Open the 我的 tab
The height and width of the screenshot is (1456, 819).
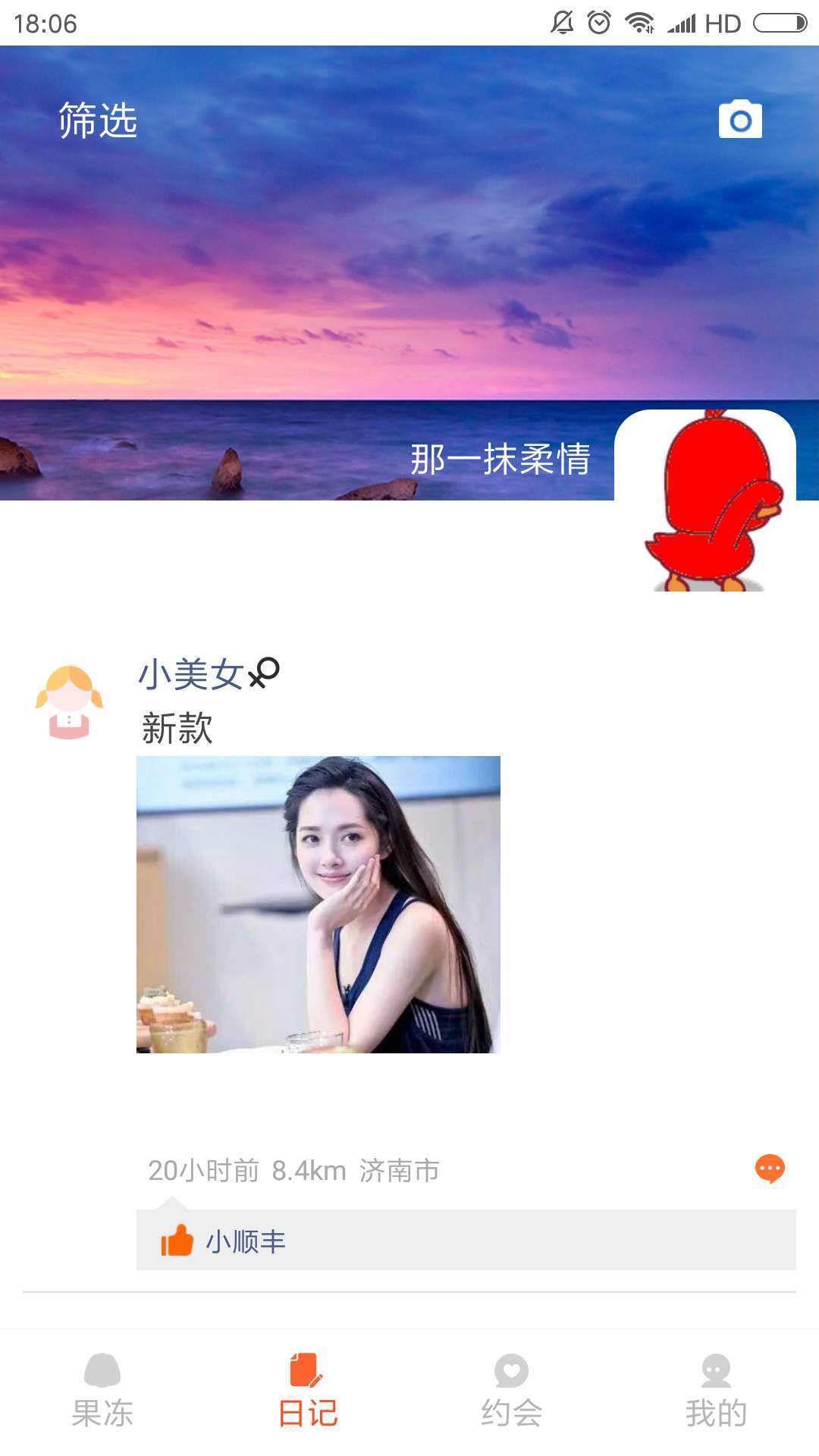coord(717,1391)
